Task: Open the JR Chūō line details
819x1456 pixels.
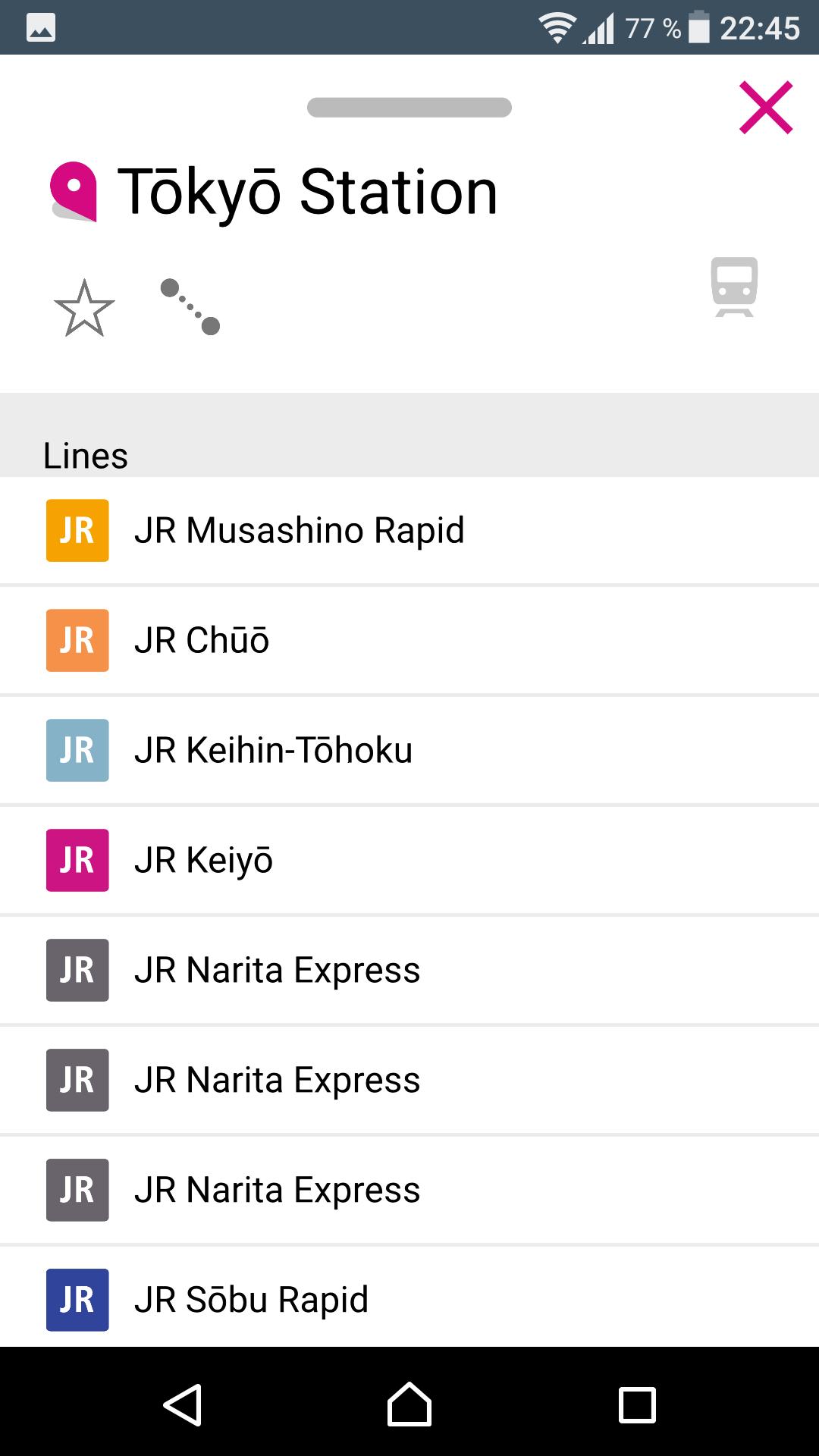Action: pyautogui.click(x=303, y=640)
